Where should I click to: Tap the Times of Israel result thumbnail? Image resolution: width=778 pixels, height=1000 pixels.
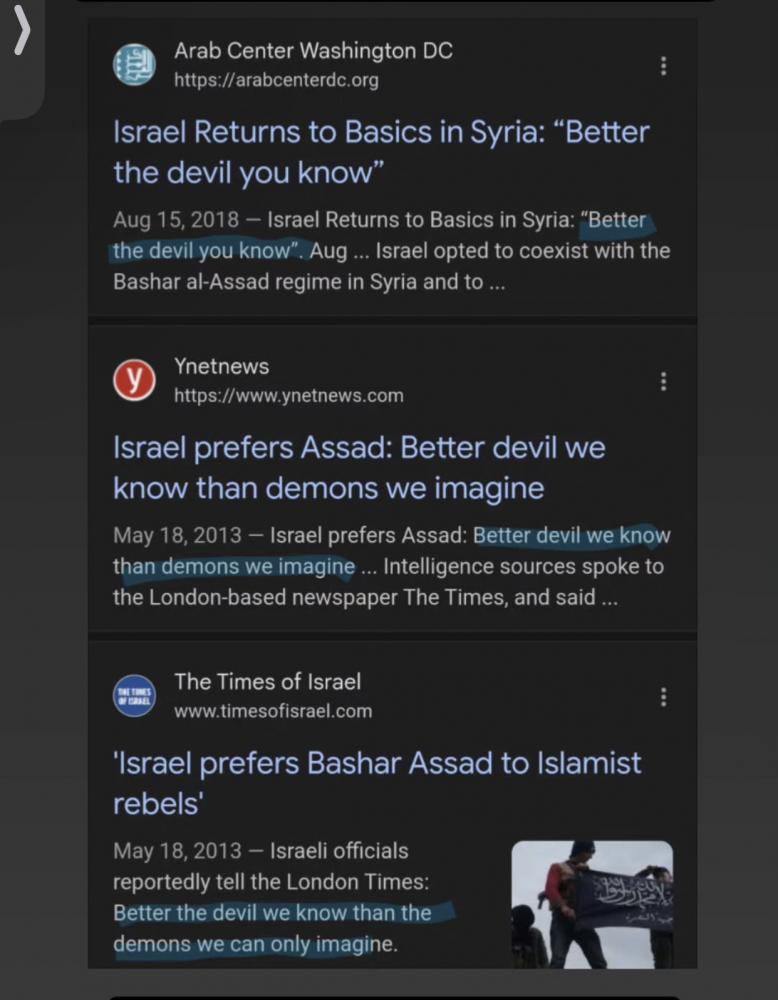point(592,904)
